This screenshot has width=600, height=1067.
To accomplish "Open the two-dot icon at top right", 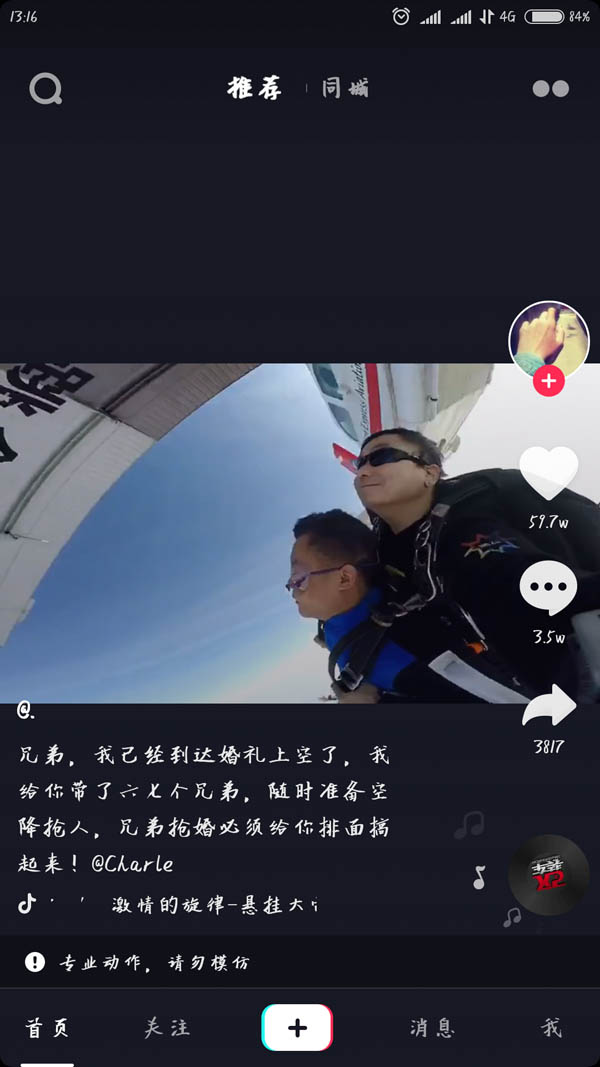I will 550,89.
